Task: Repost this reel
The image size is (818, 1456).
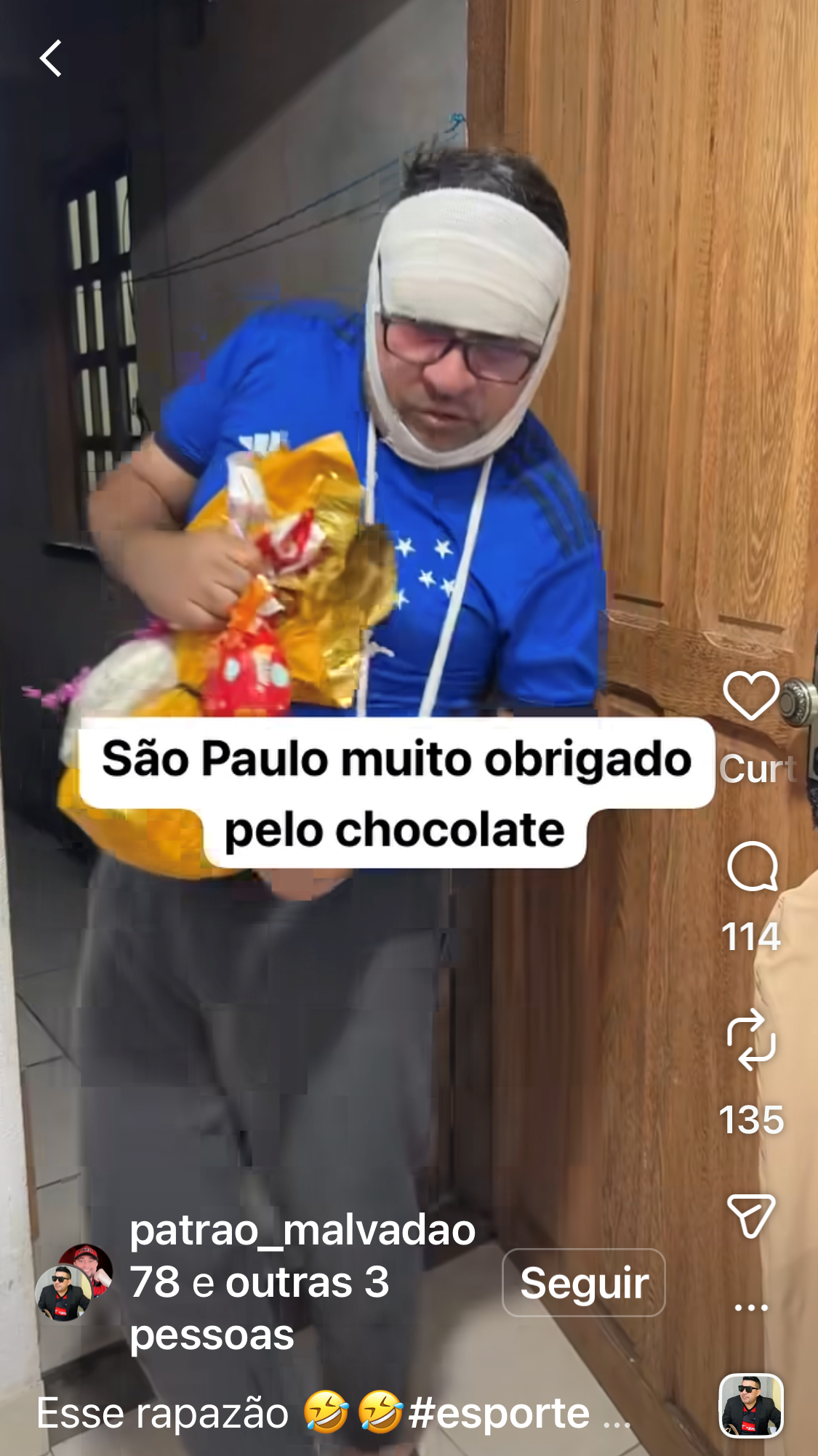Action: (x=752, y=1039)
